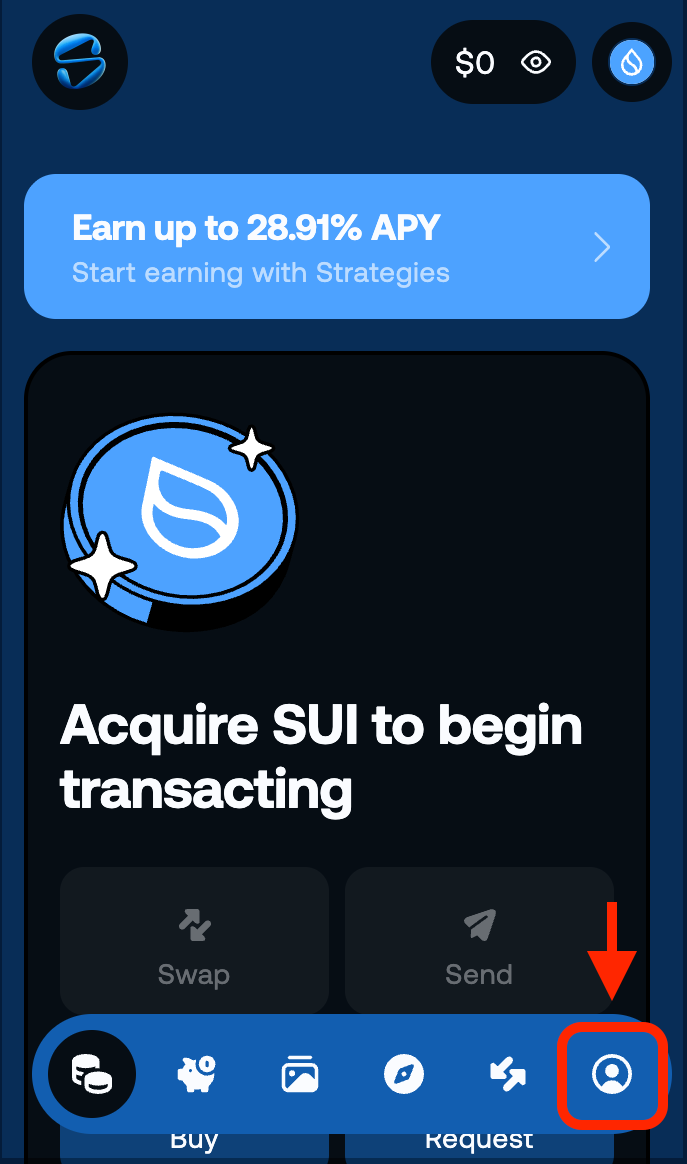This screenshot has width=687, height=1164.
Task: Open the Earn up to 28.91% APY banner
Action: [x=336, y=246]
